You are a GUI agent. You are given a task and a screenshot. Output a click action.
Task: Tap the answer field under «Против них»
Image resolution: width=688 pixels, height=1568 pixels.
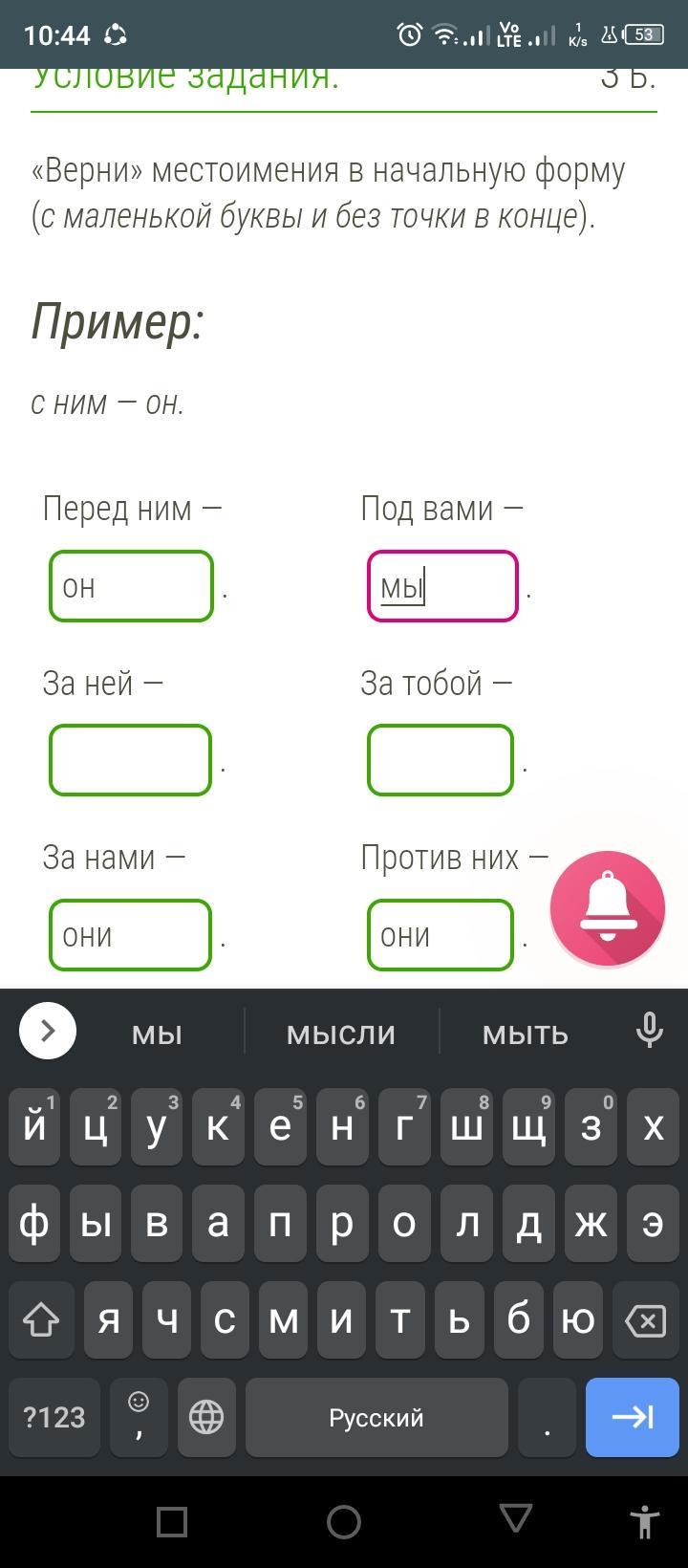coord(441,935)
